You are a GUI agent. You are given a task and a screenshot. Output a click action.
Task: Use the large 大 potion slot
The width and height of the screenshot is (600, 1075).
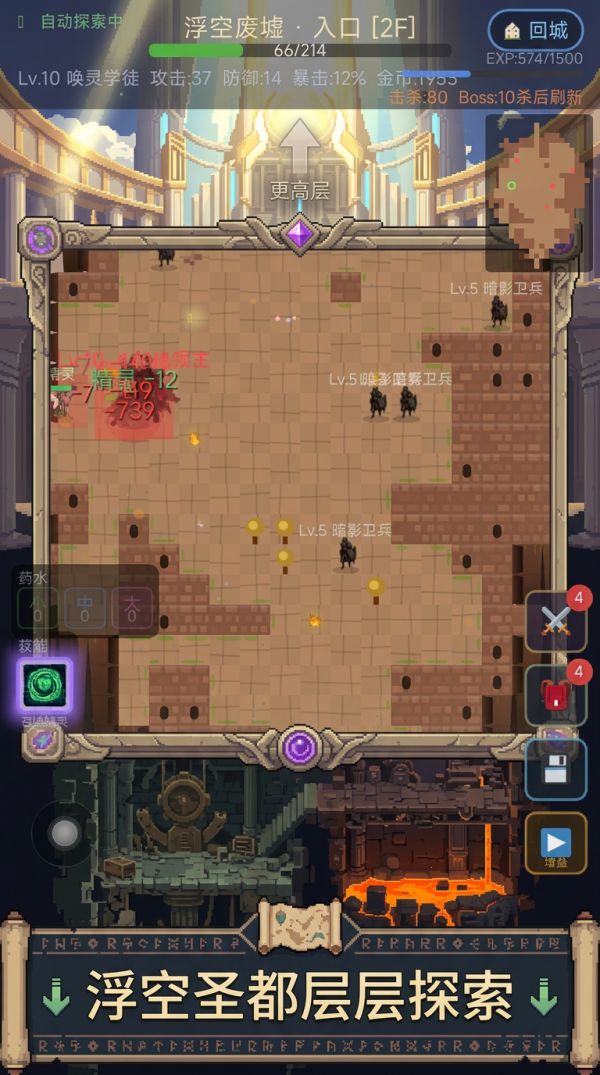pyautogui.click(x=132, y=607)
